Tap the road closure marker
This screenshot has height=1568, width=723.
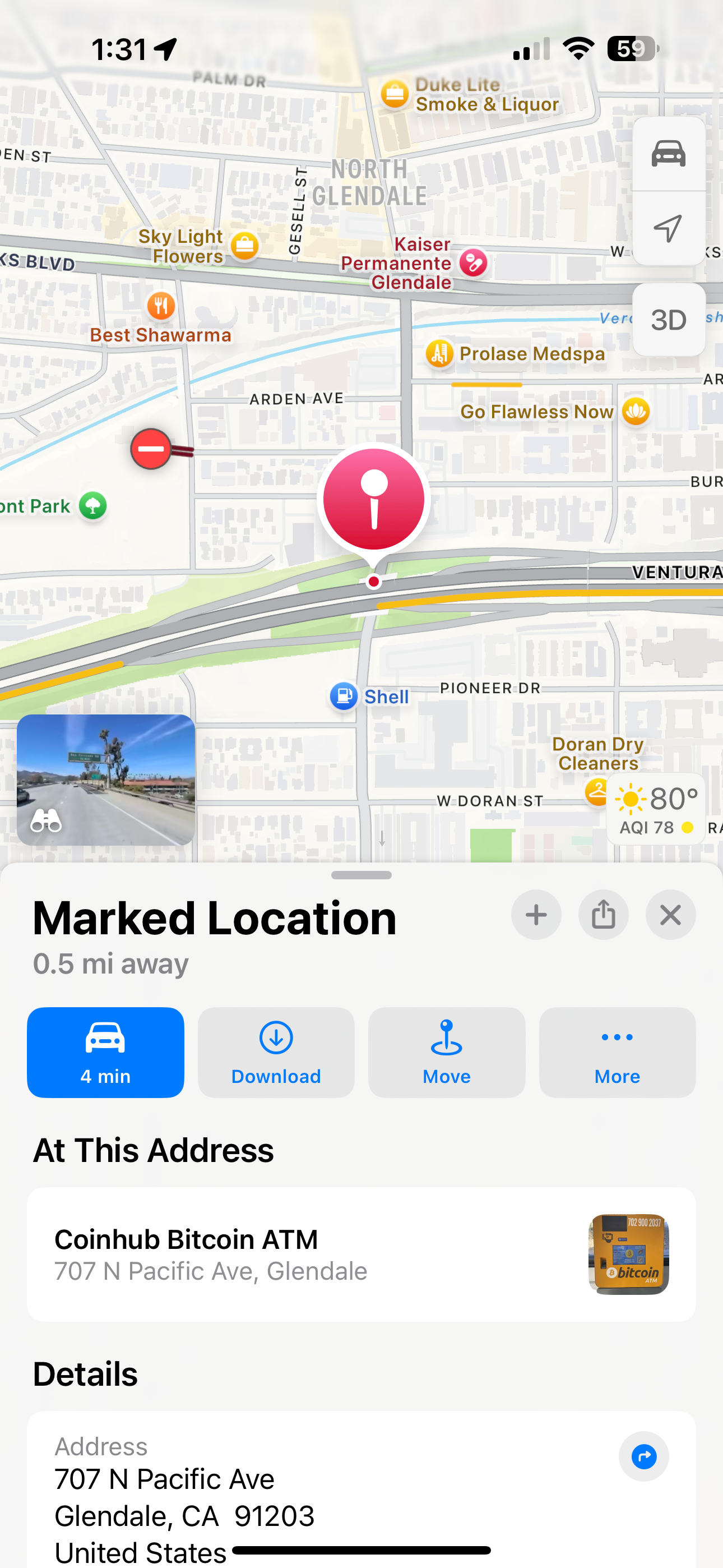[x=151, y=449]
